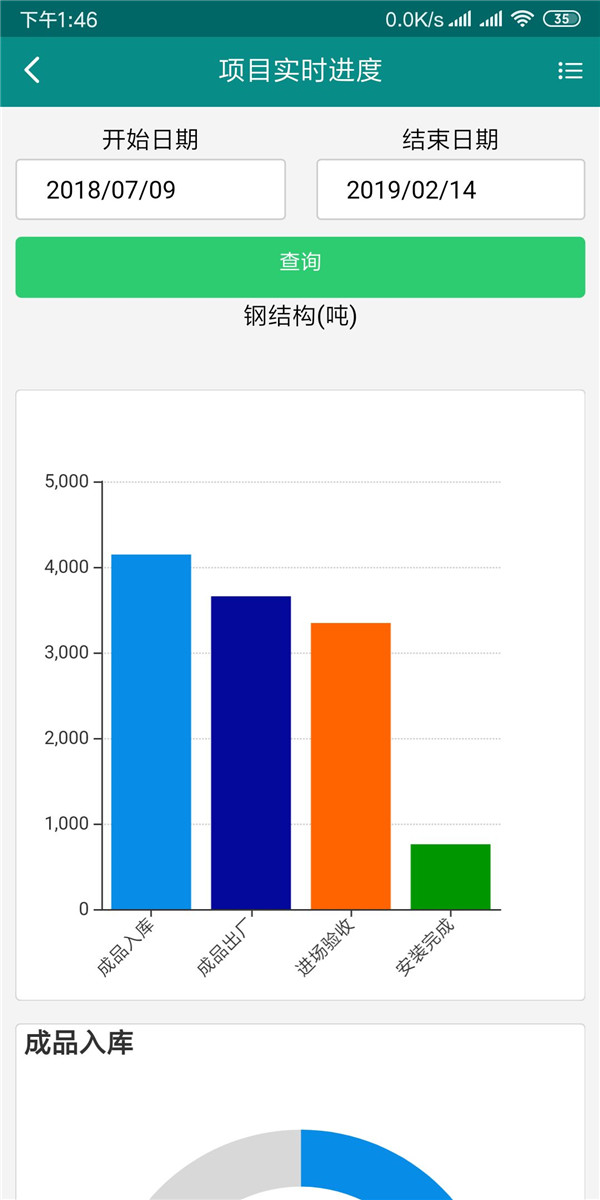Open the list menu icon in header
600x1200 pixels.
tap(570, 70)
